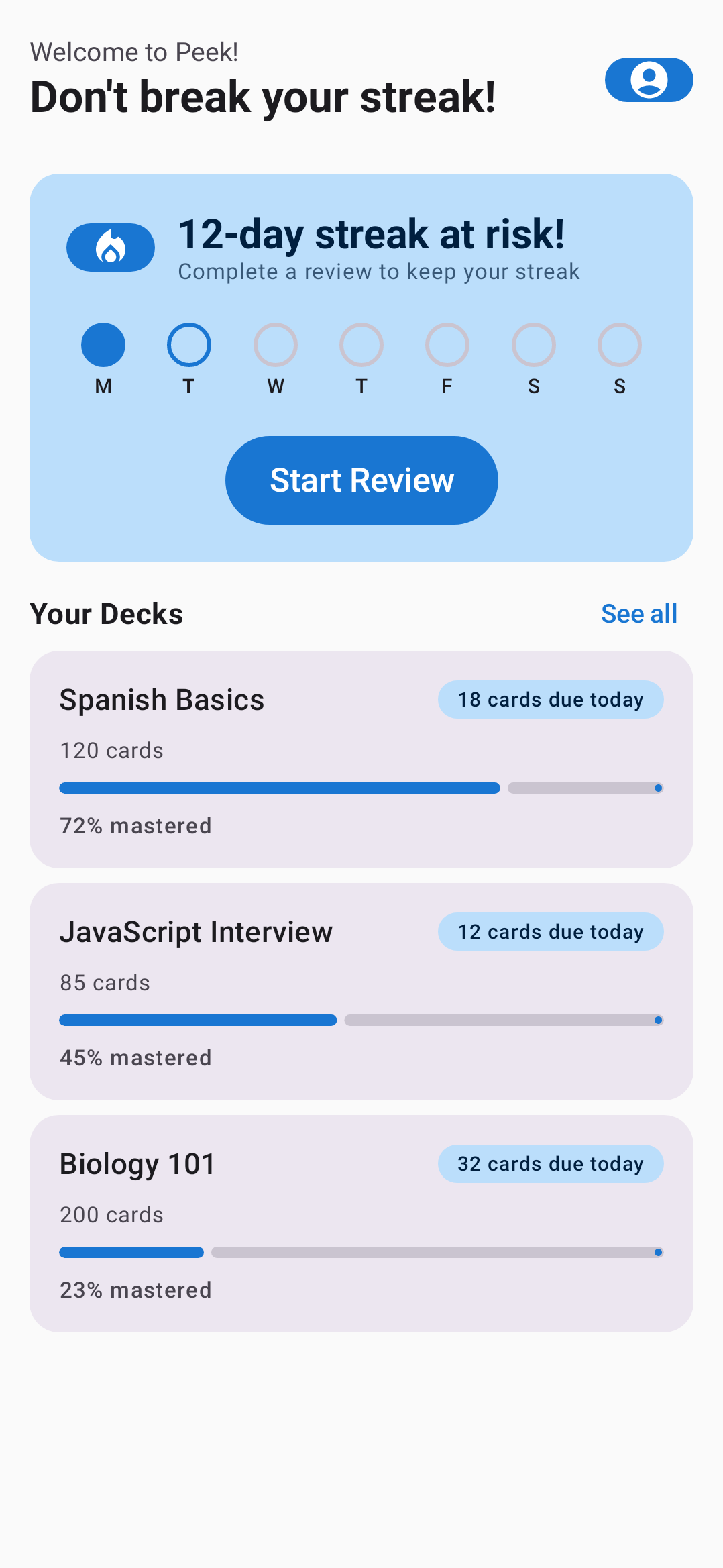Click Friday's streak day circle
723x1568 pixels.
pyautogui.click(x=447, y=344)
